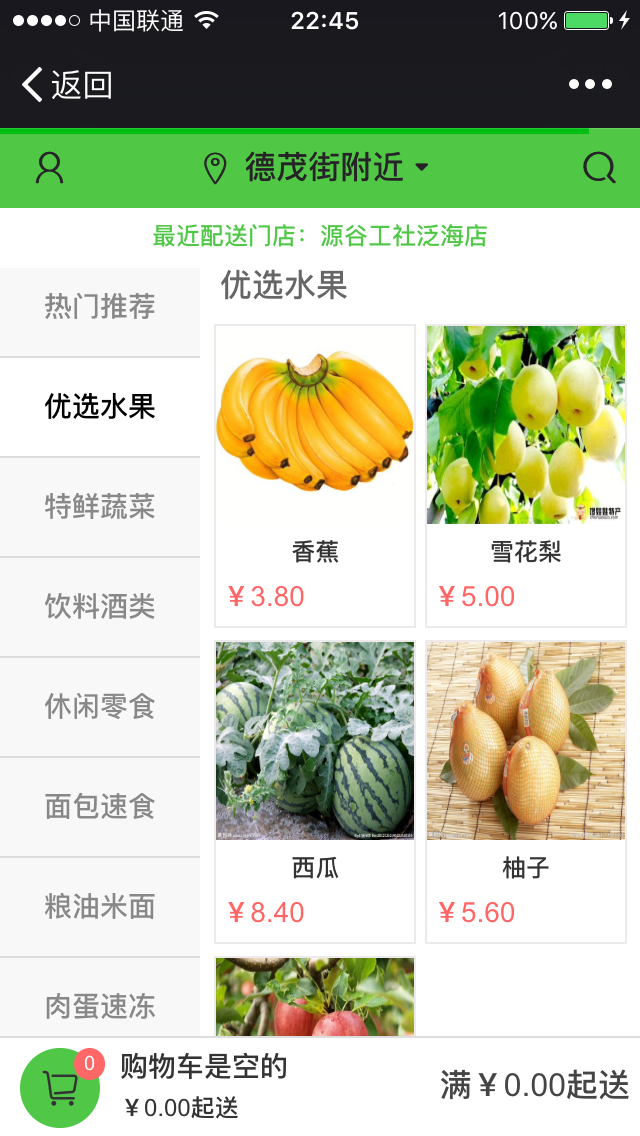This screenshot has height=1136, width=640.
Task: Switch to 热门推荐 category
Action: 100,307
